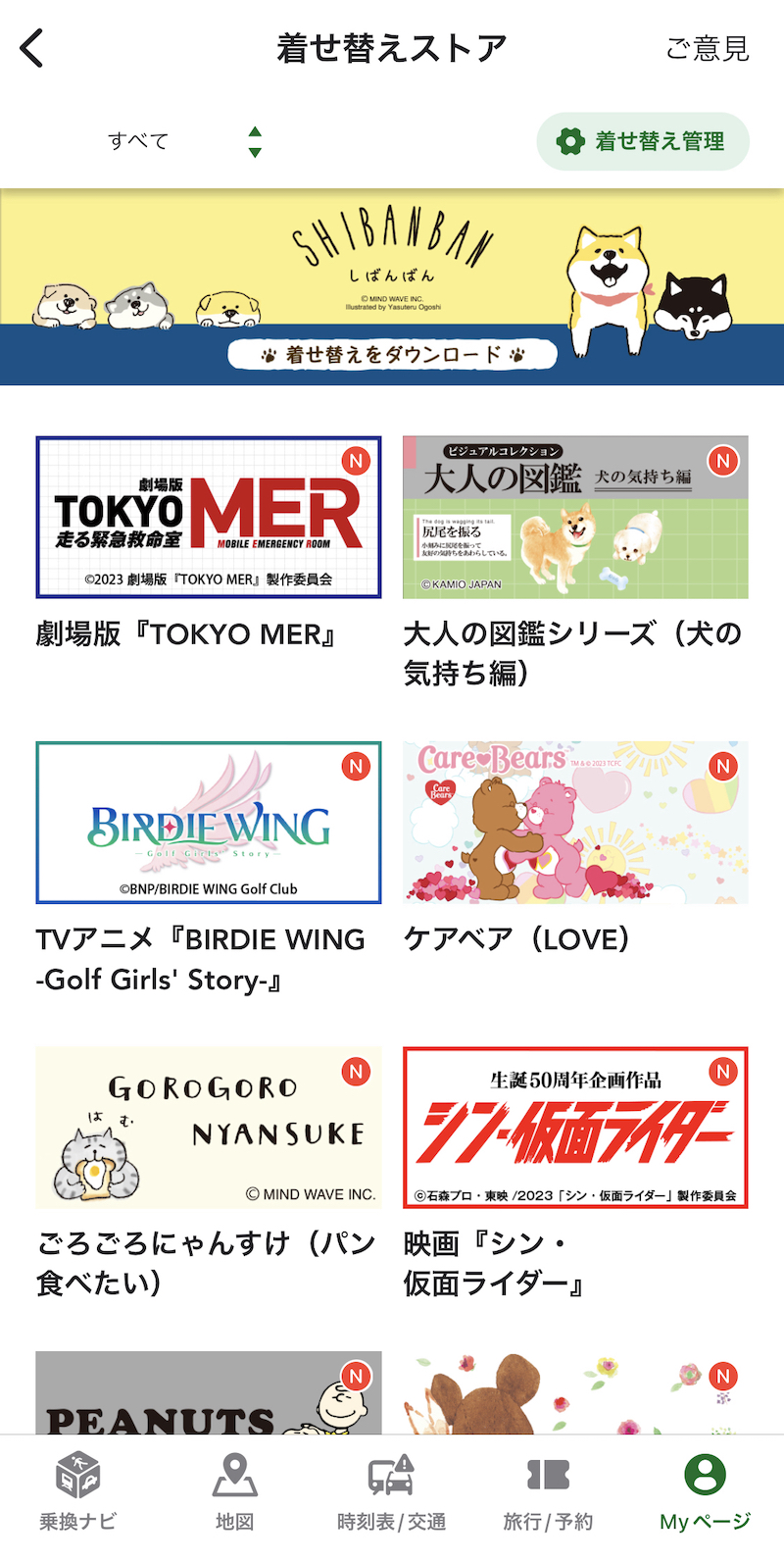784x1561 pixels.
Task: Open the BIRDIE WING theme
Action: pos(209,823)
